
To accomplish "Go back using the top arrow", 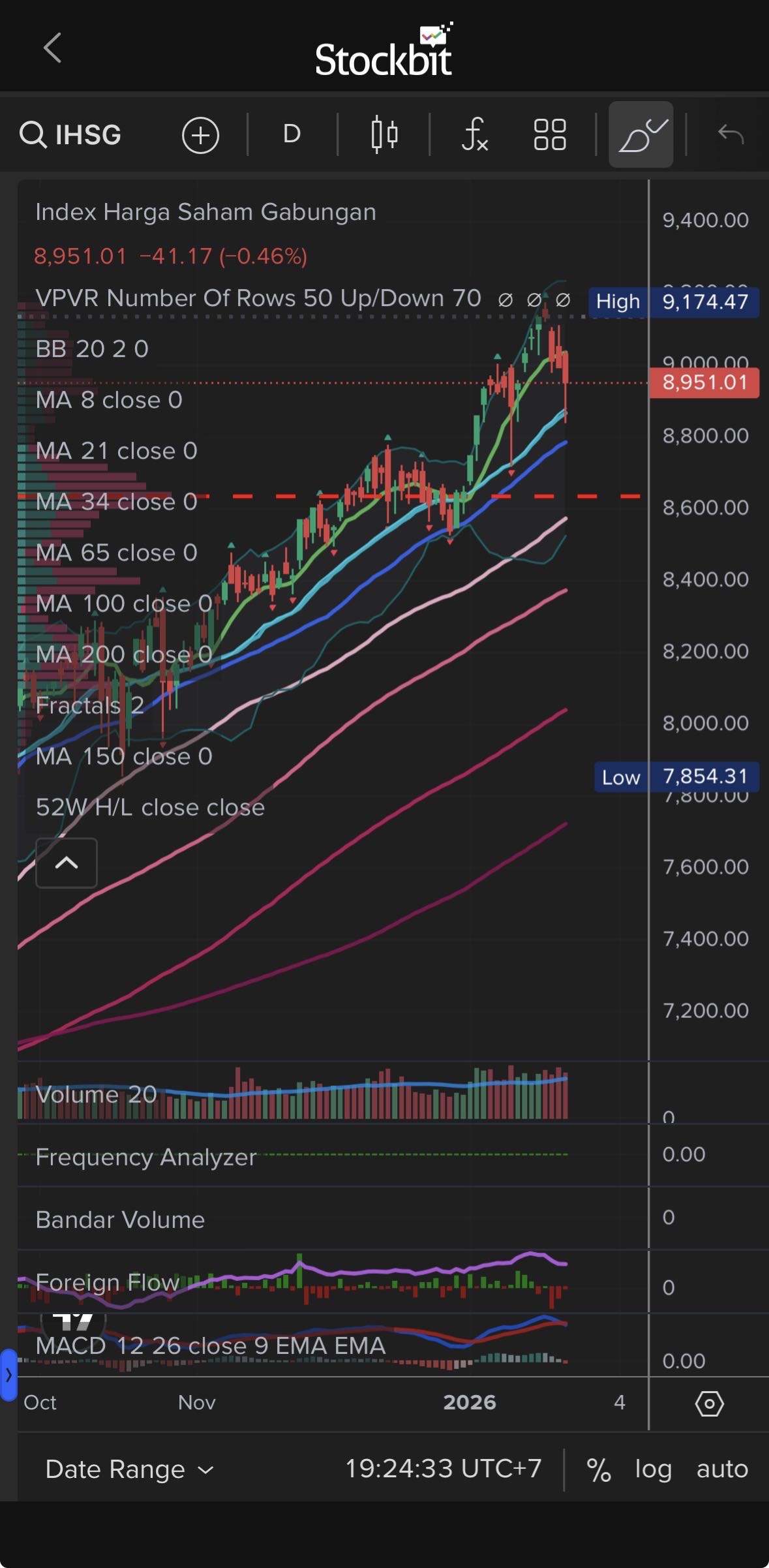I will pos(52,48).
